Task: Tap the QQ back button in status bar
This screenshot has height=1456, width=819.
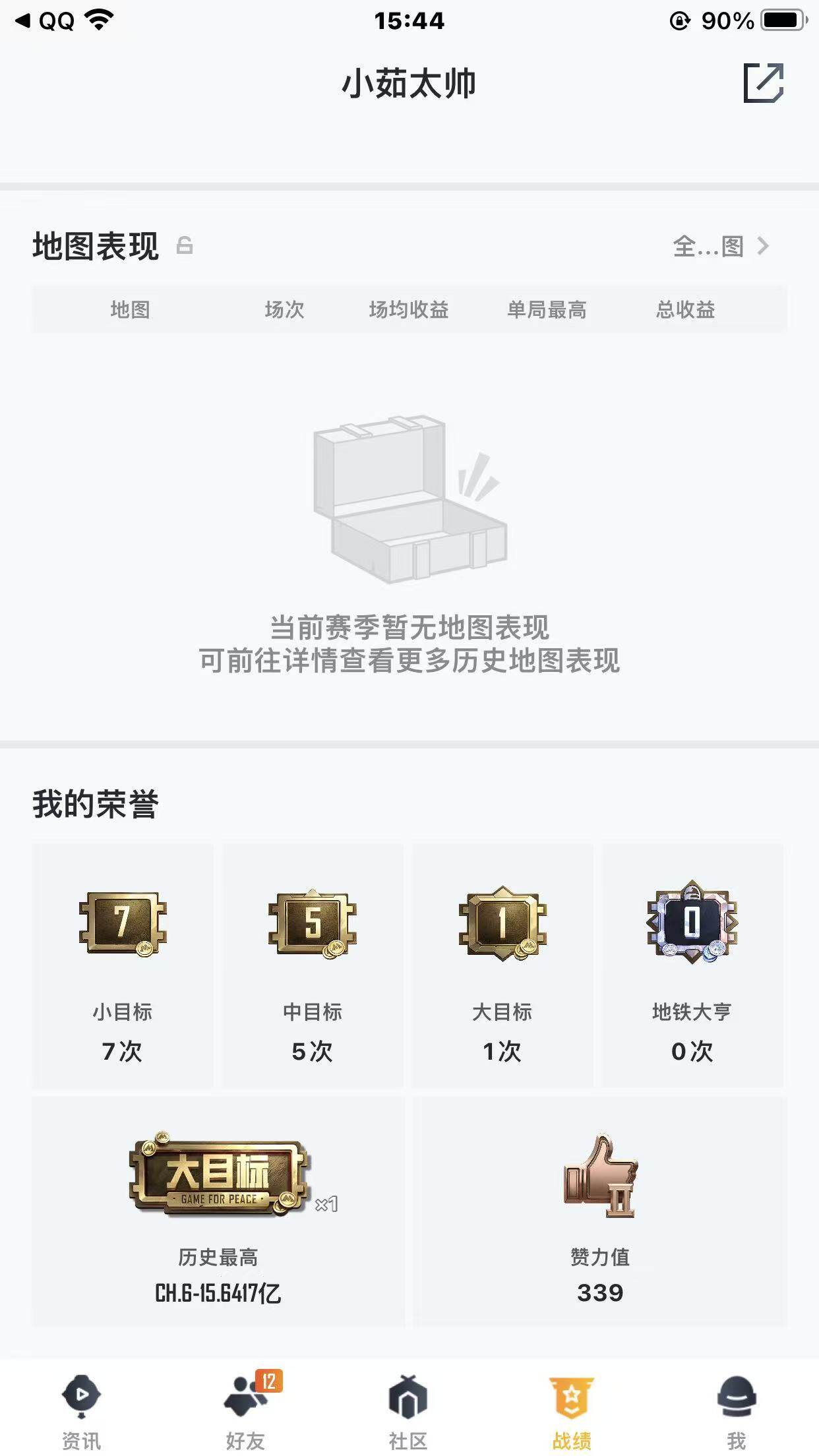Action: click(x=40, y=20)
